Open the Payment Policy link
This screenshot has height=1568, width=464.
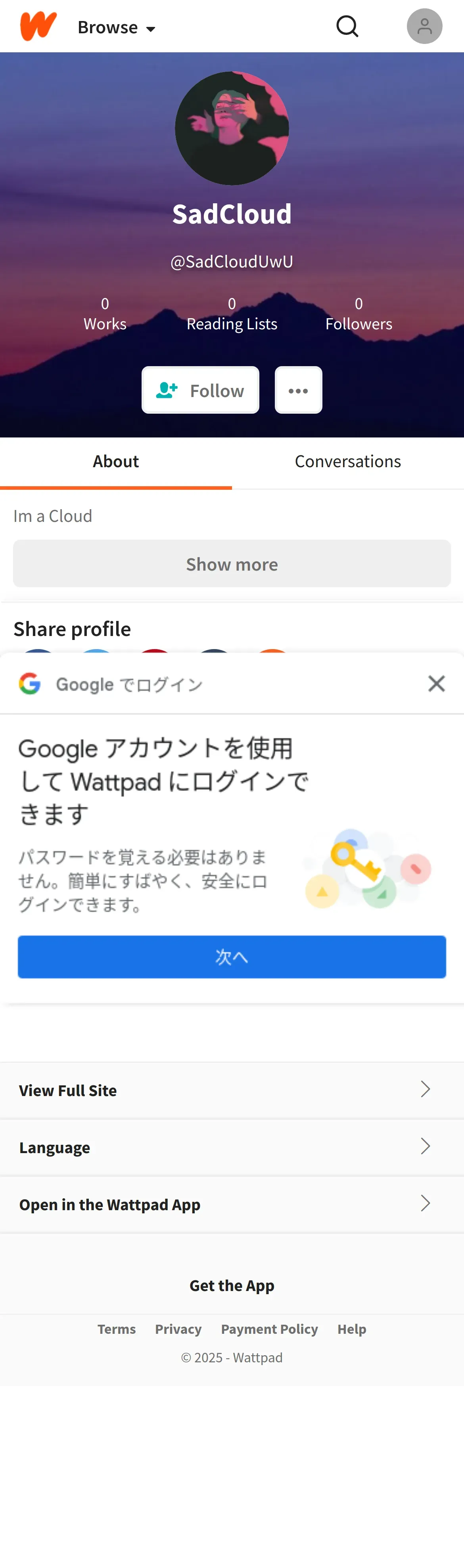pos(269,1329)
